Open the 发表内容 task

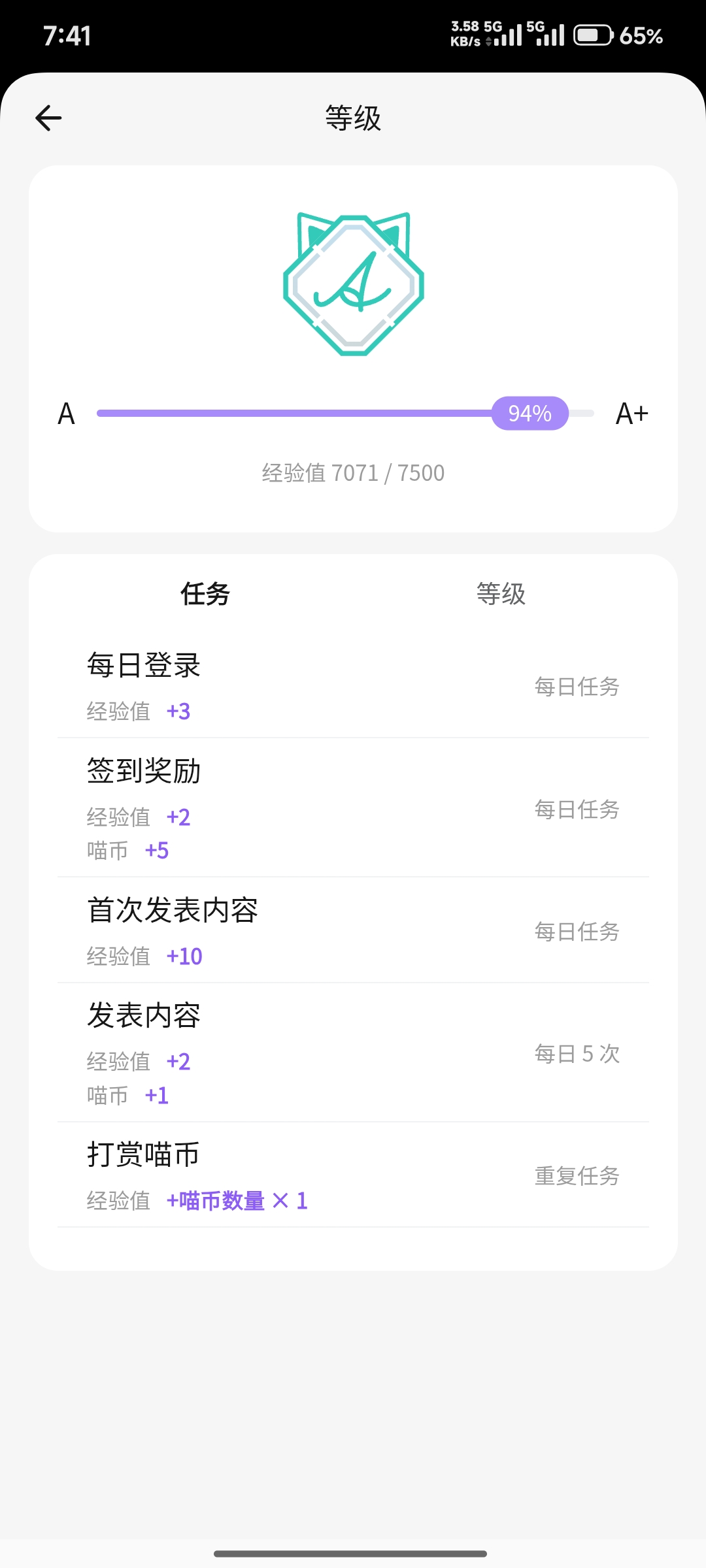pos(353,1052)
